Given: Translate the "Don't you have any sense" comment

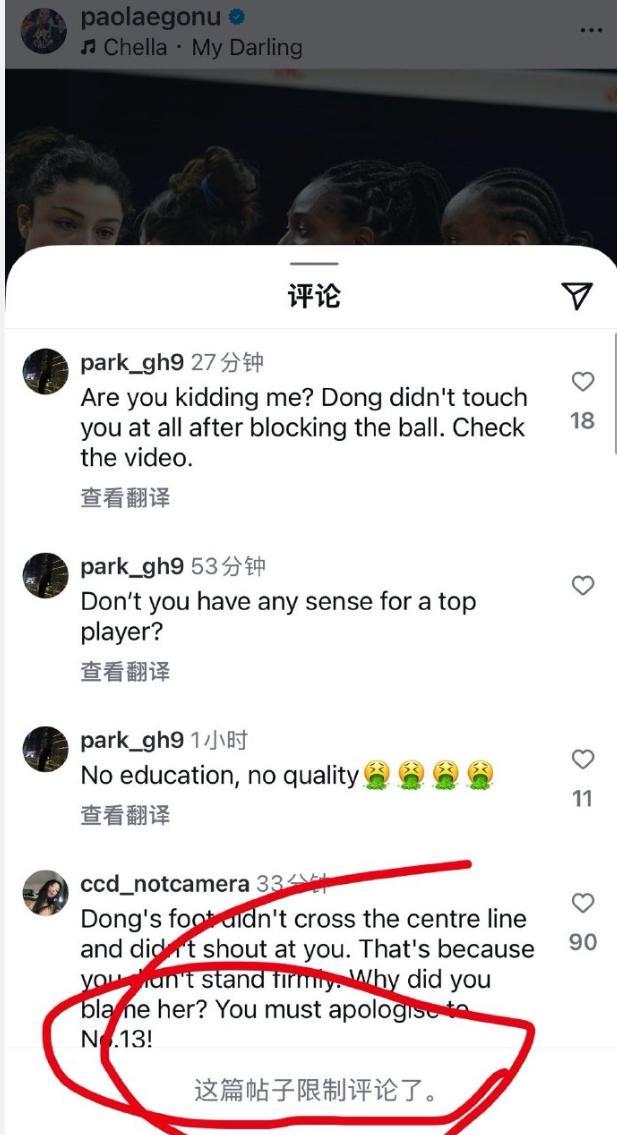Looking at the screenshot, I should point(125,672).
